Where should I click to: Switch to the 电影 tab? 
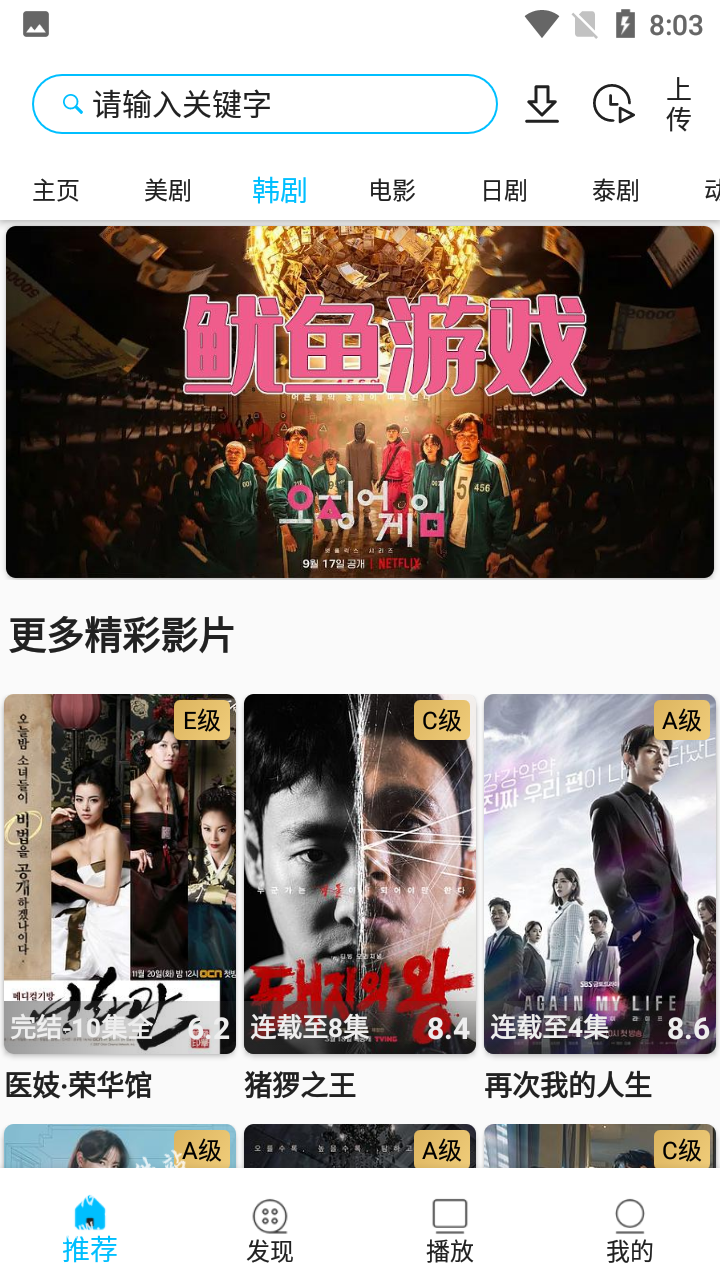coord(392,190)
